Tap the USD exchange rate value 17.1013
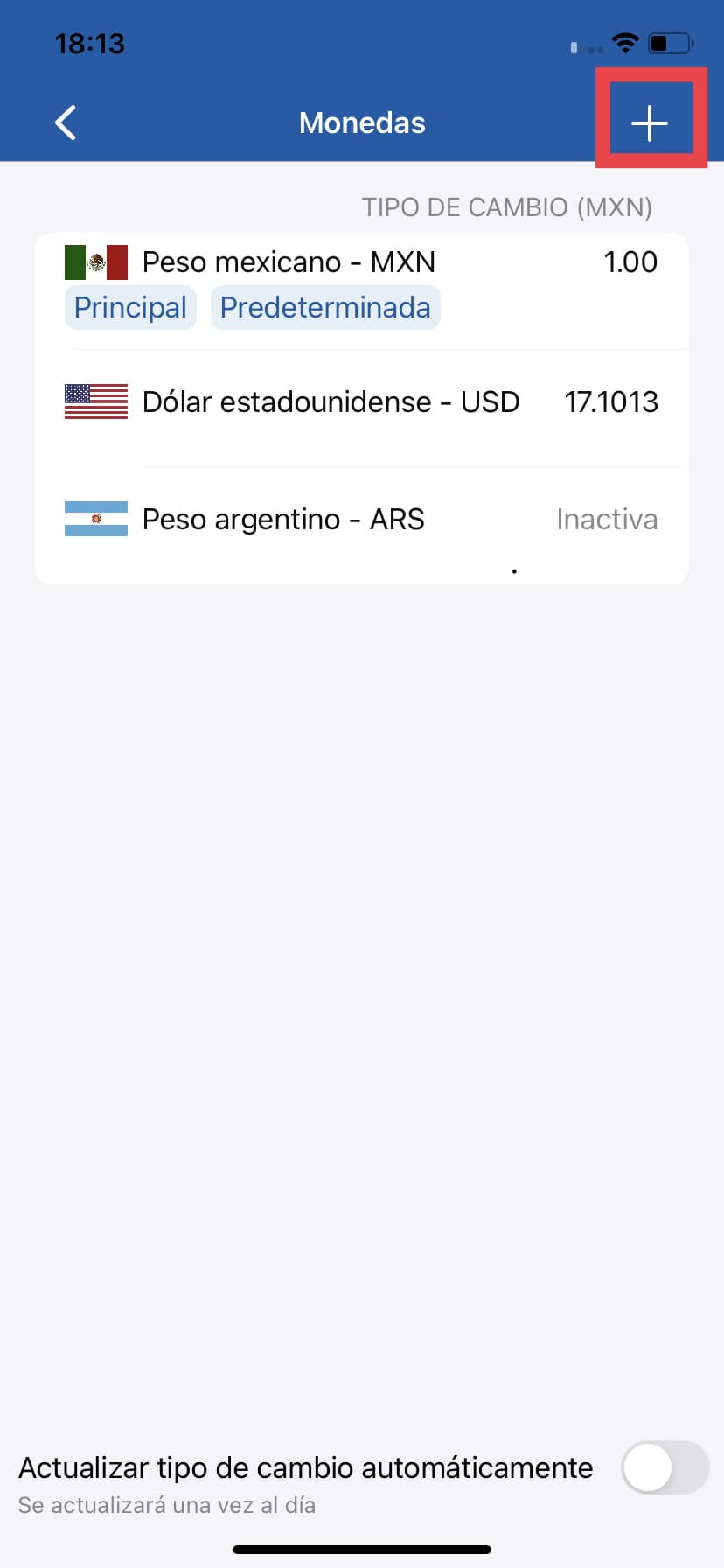724x1568 pixels. 612,402
